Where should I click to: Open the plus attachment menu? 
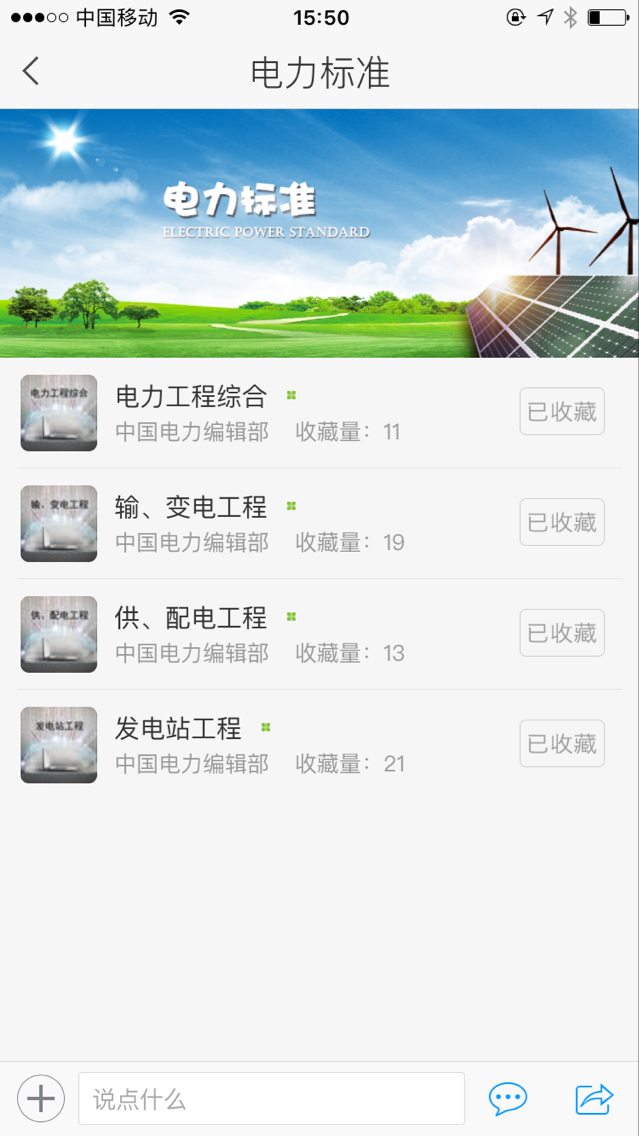coord(41,1098)
